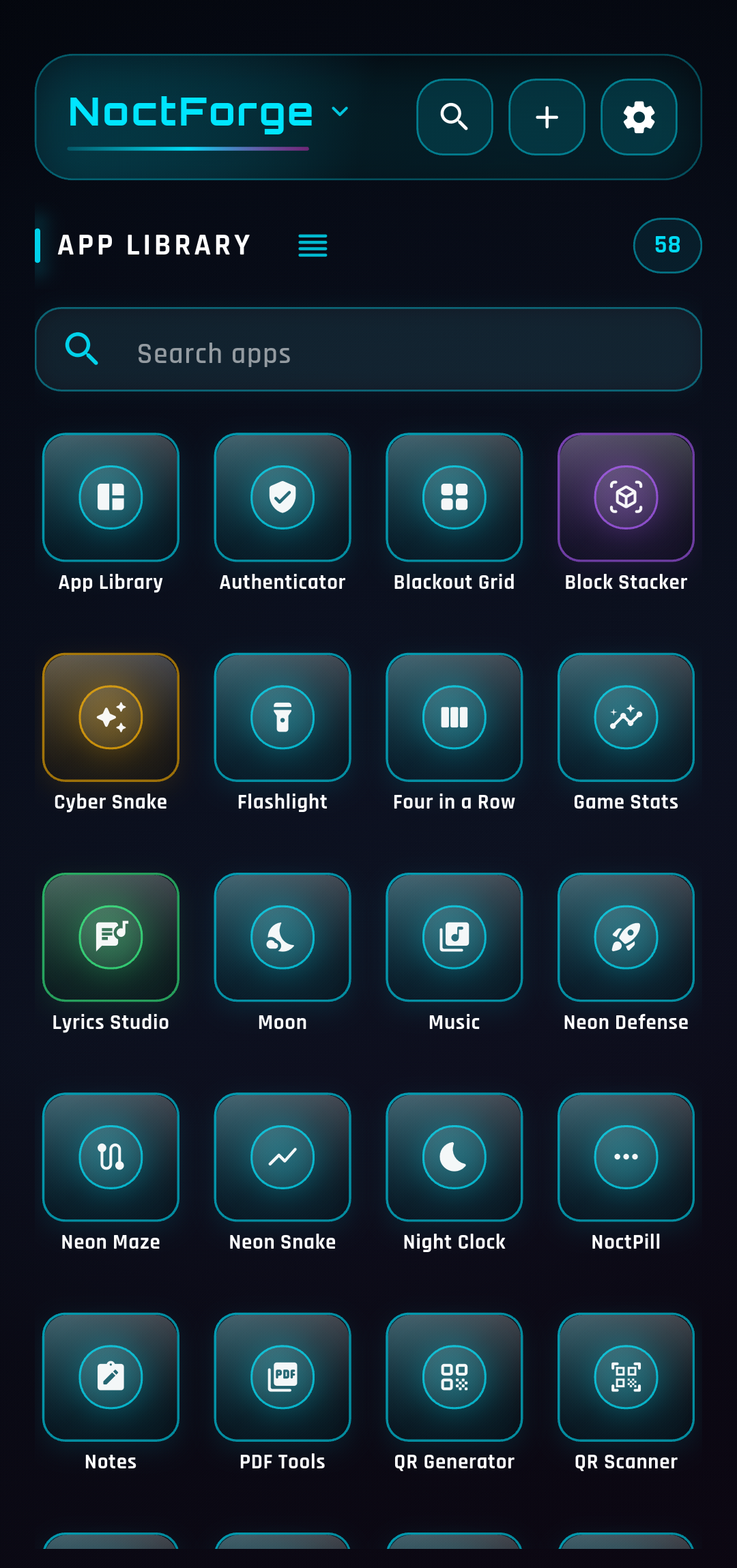The height and width of the screenshot is (1568, 737).
Task: Switch library to list view
Action: [312, 246]
